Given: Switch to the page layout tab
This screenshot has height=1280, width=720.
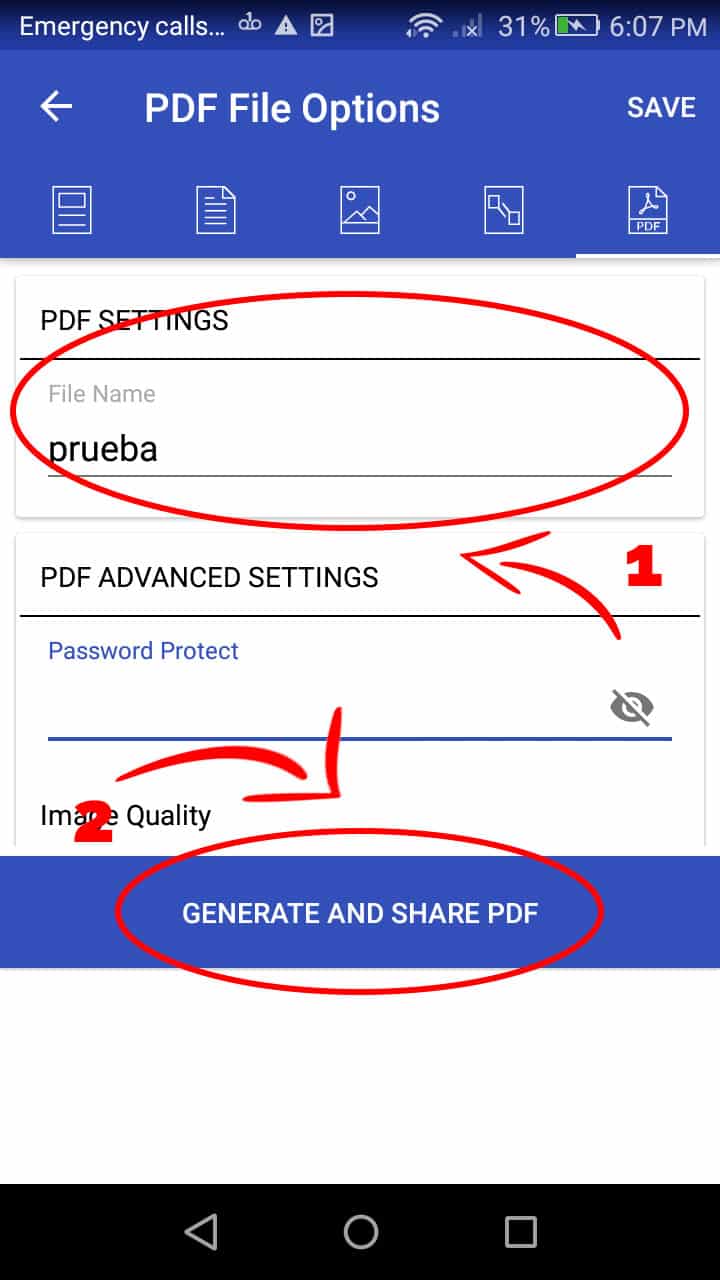Looking at the screenshot, I should pyautogui.click(x=72, y=210).
